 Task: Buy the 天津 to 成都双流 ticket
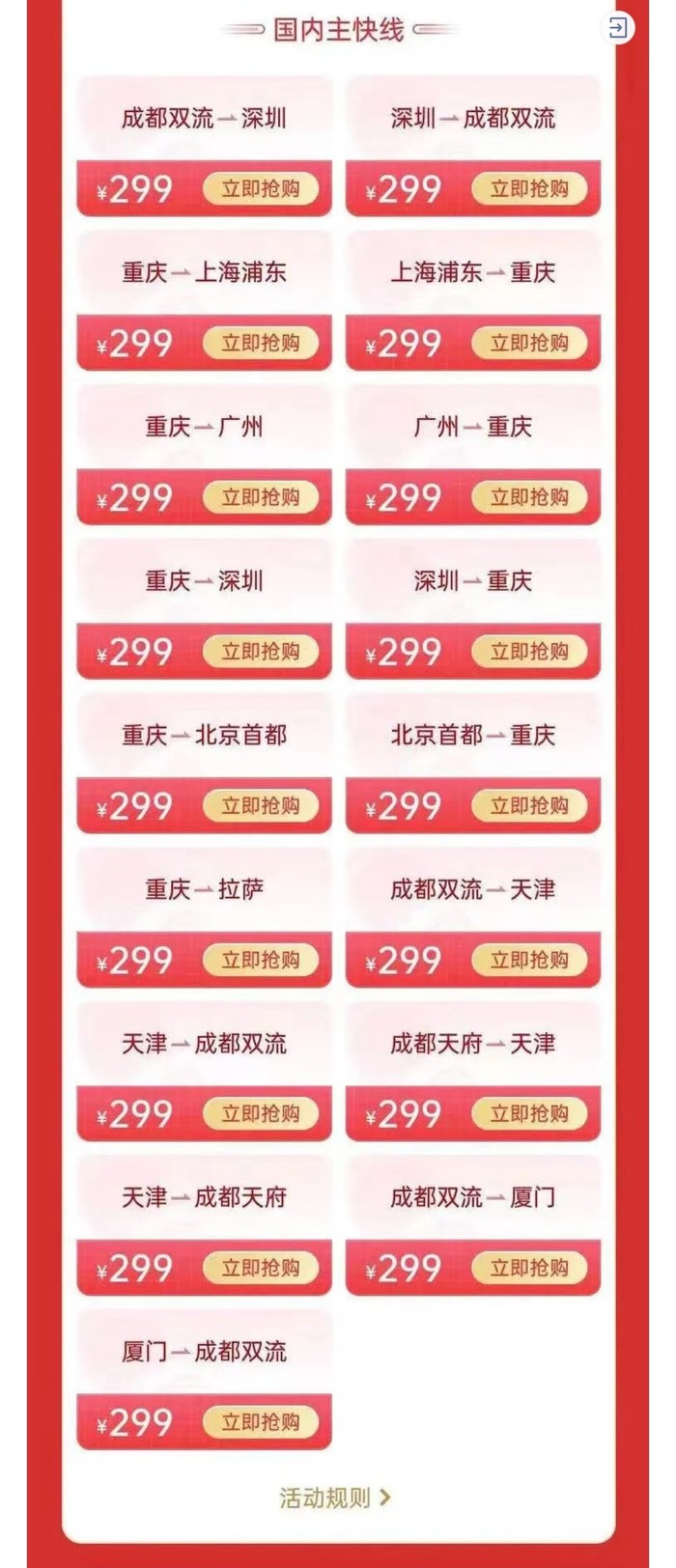[x=260, y=1113]
